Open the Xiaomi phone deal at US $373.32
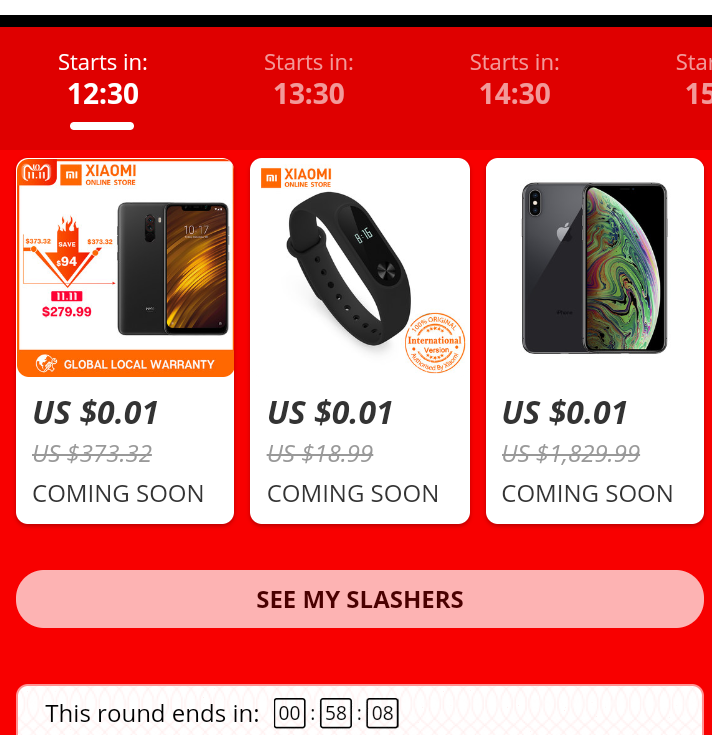The image size is (720, 749). [125, 340]
